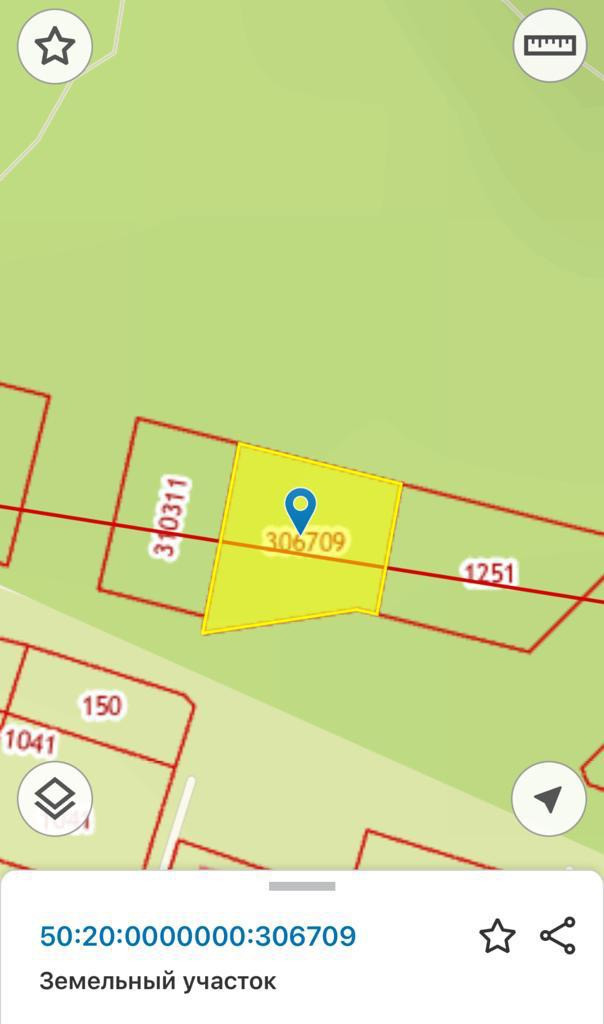This screenshot has height=1024, width=604.
Task: Open the map layers selector
Action: [x=55, y=799]
